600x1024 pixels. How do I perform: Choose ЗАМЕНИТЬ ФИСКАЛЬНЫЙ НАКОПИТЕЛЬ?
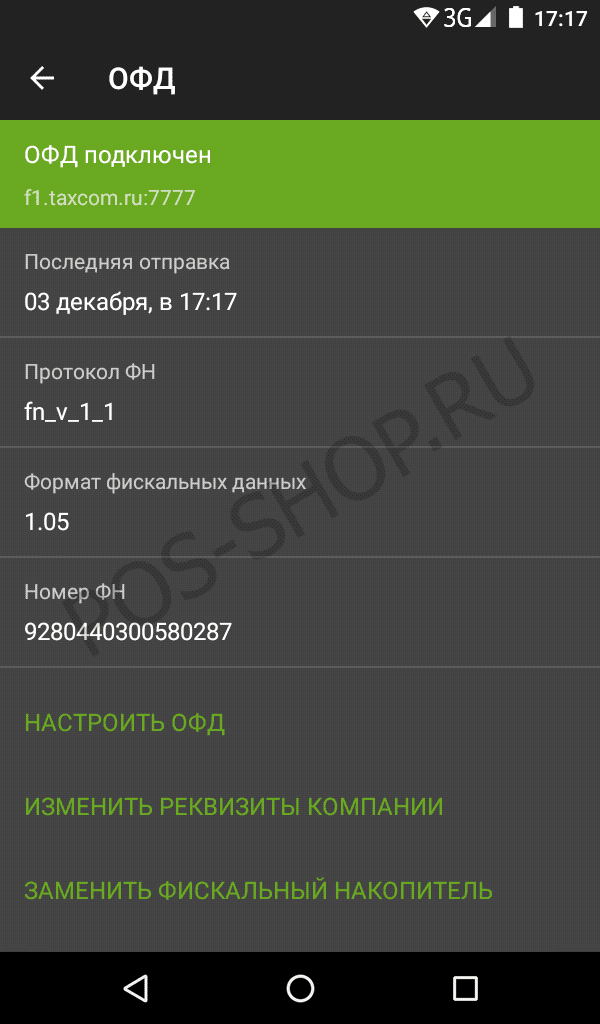pyautogui.click(x=258, y=890)
